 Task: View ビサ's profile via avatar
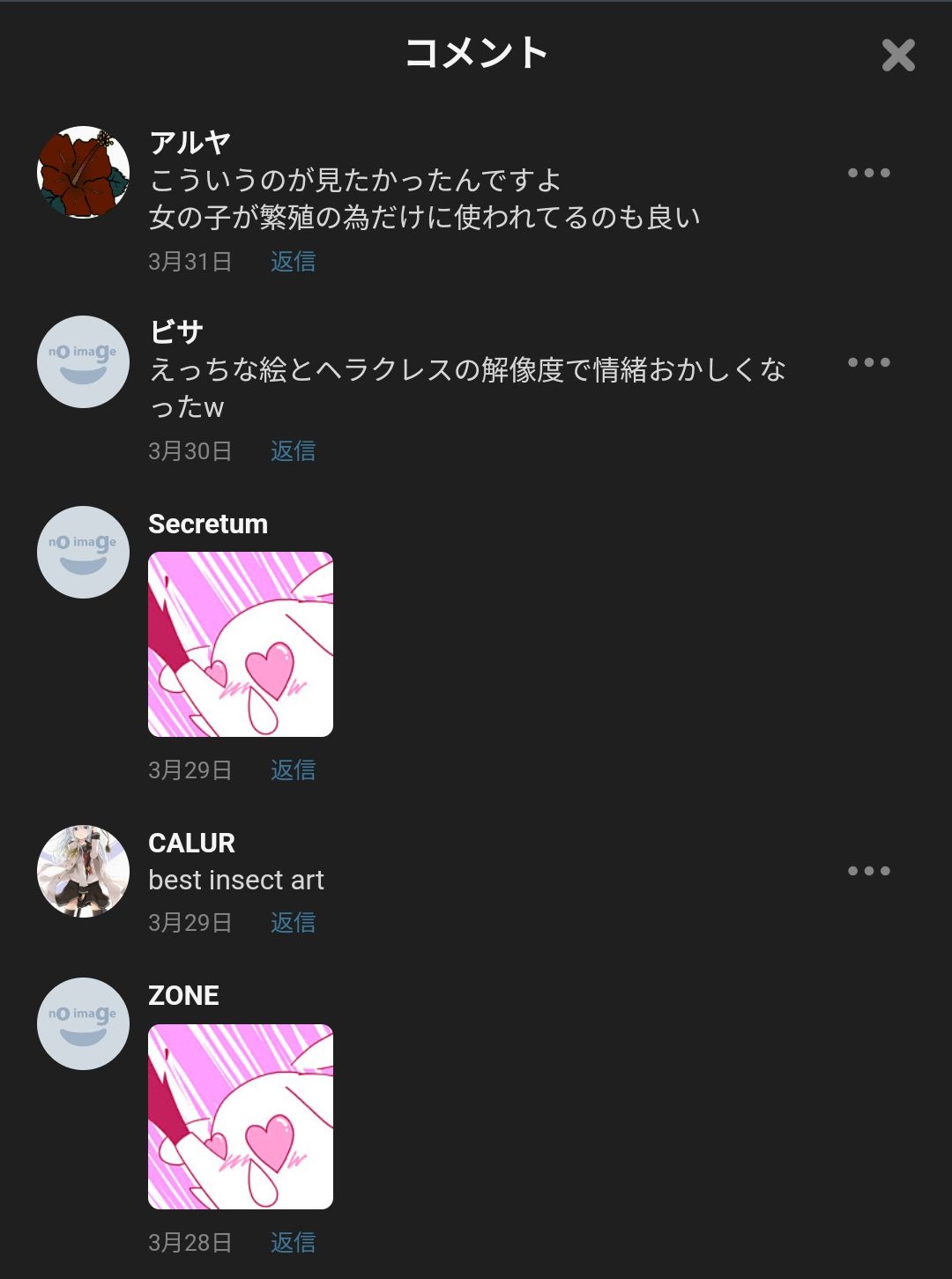click(x=84, y=362)
